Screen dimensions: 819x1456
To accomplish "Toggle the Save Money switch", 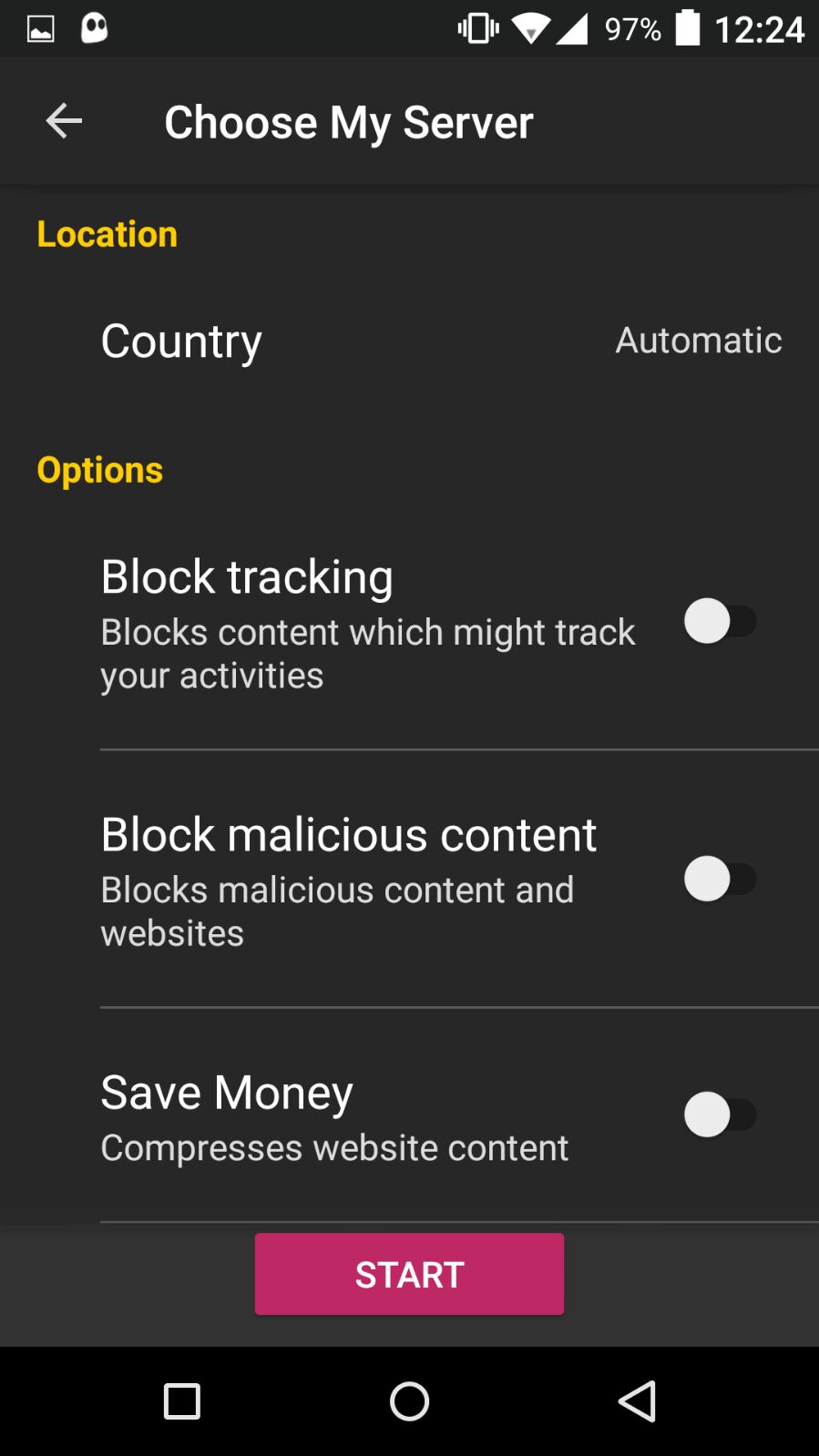I will (x=720, y=1115).
